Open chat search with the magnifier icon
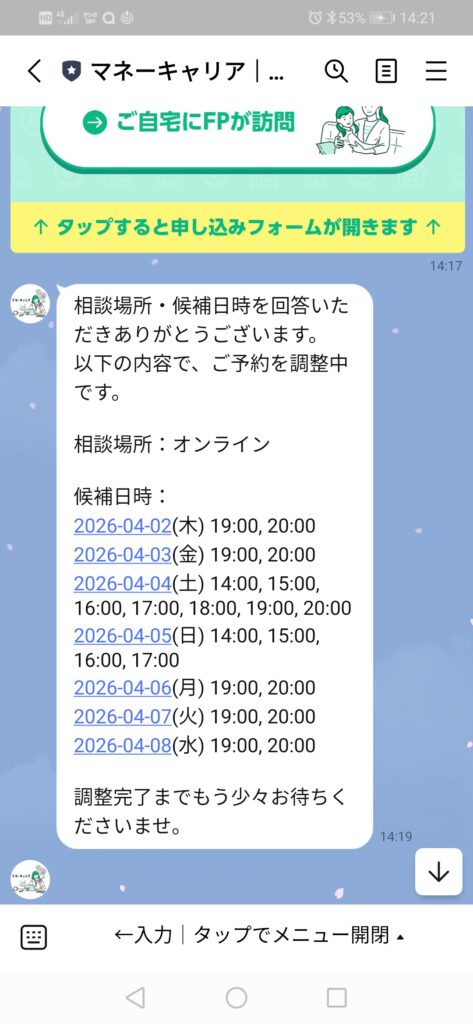Screen dimensions: 473x1024 click(336, 71)
